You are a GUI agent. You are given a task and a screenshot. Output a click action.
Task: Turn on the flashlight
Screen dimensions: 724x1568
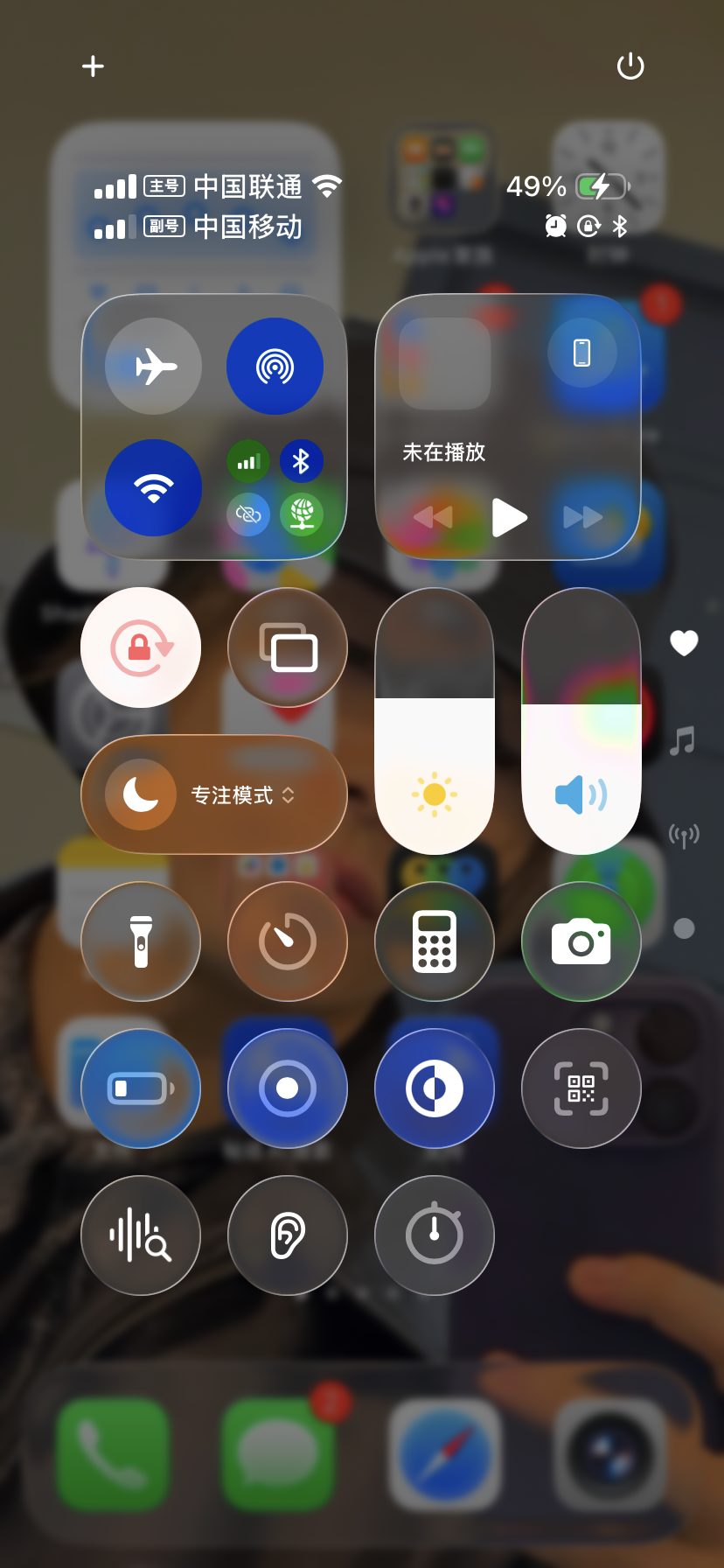141,941
